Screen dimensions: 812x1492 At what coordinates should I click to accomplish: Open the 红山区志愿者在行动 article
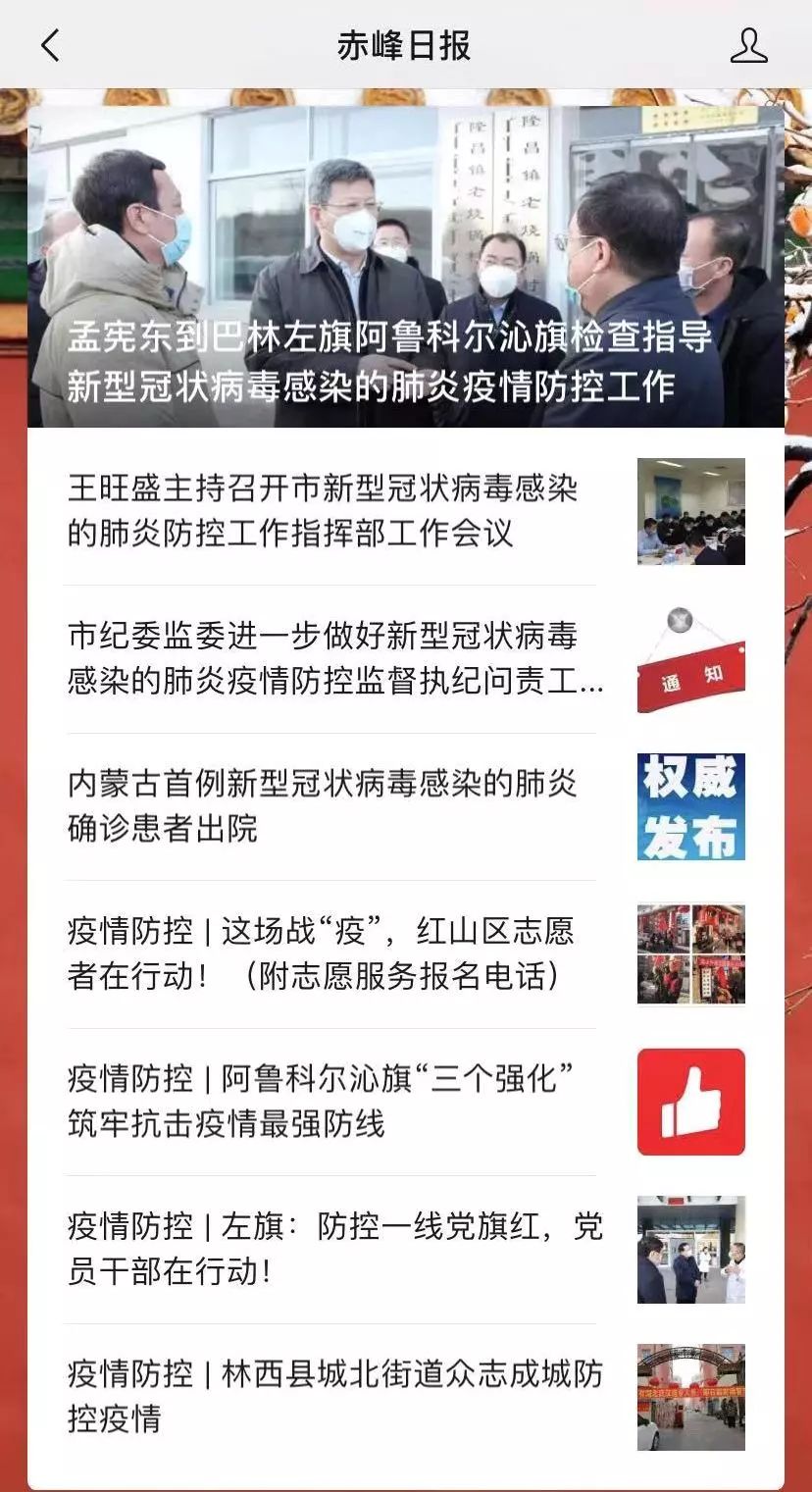[406, 953]
